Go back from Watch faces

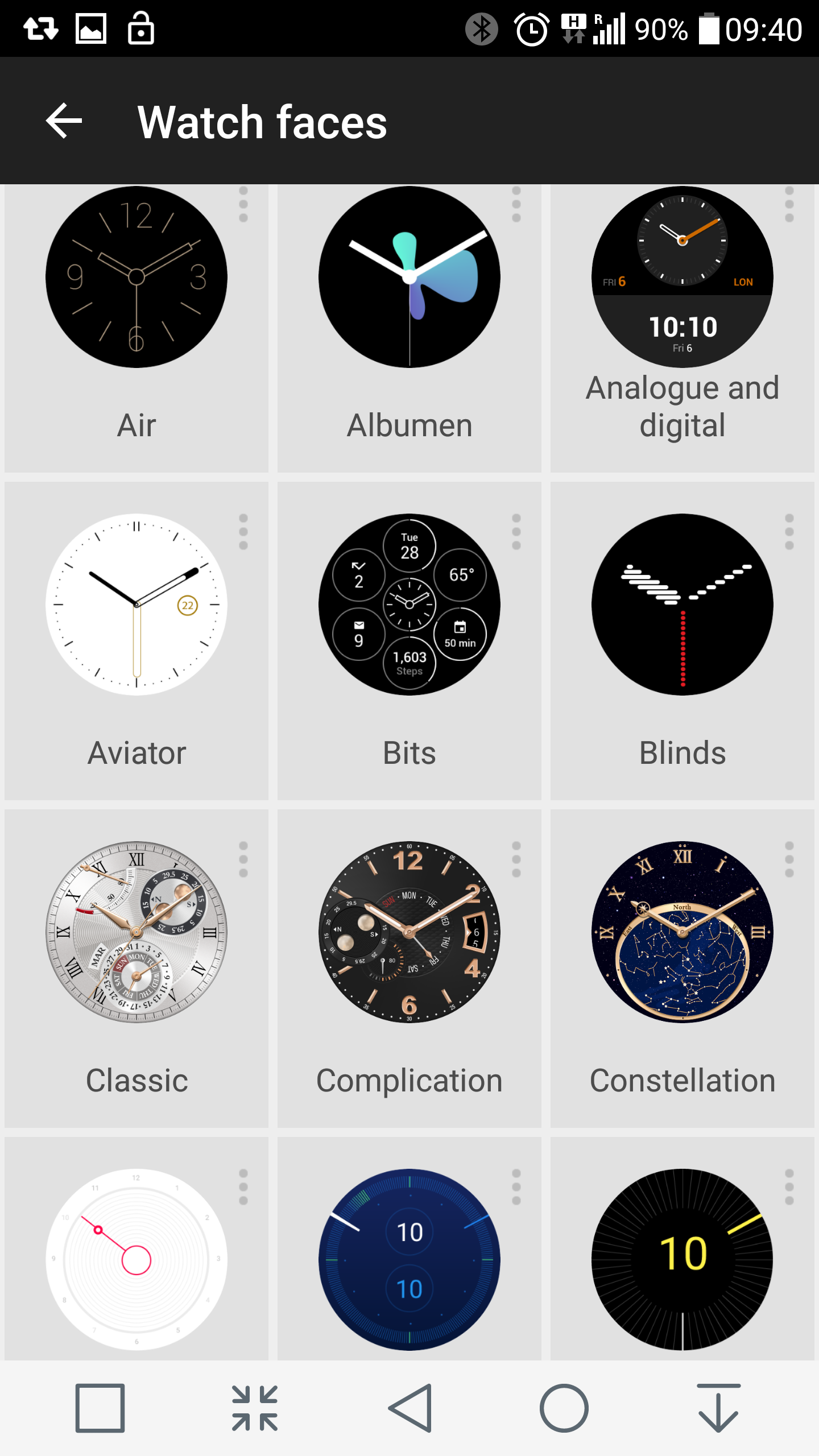tap(64, 121)
